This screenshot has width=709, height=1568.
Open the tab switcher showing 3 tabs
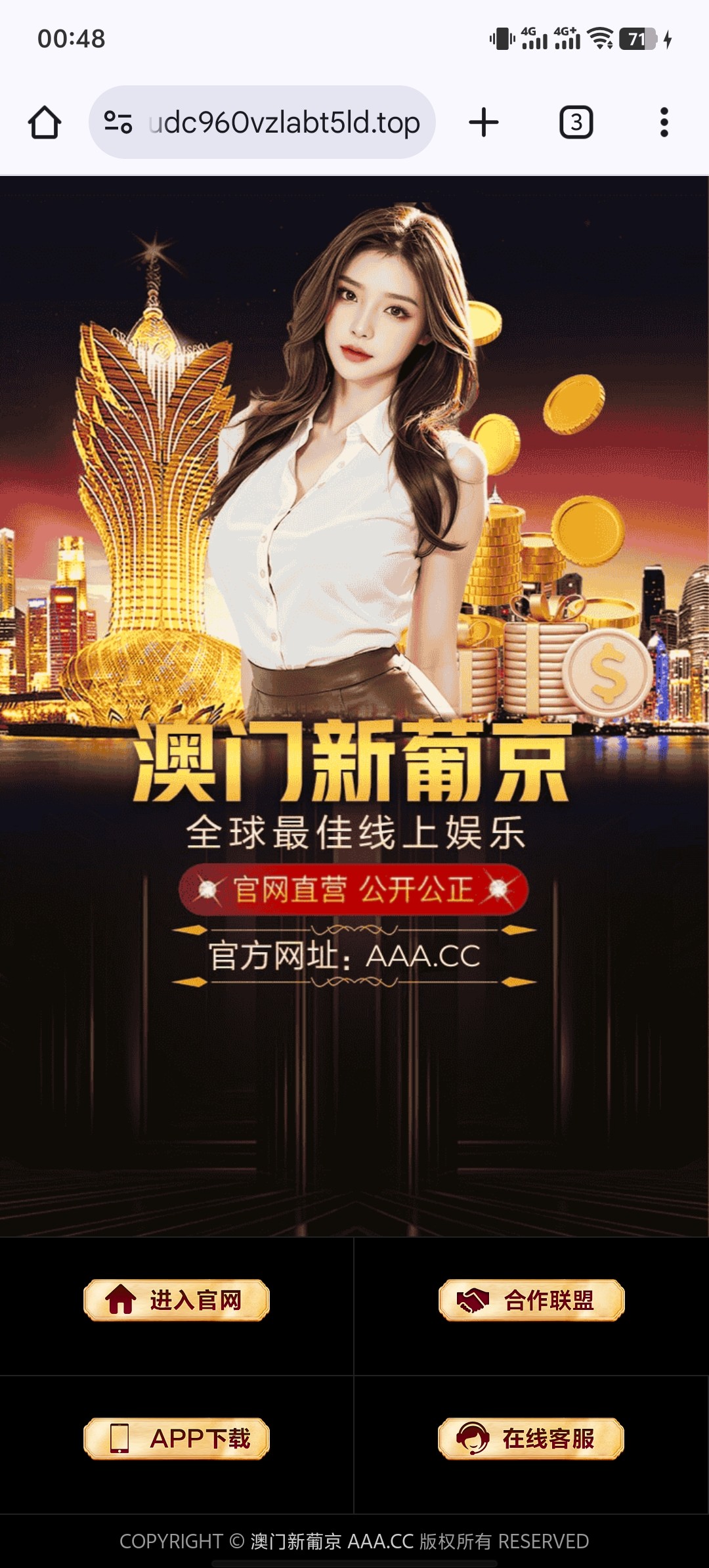[576, 123]
